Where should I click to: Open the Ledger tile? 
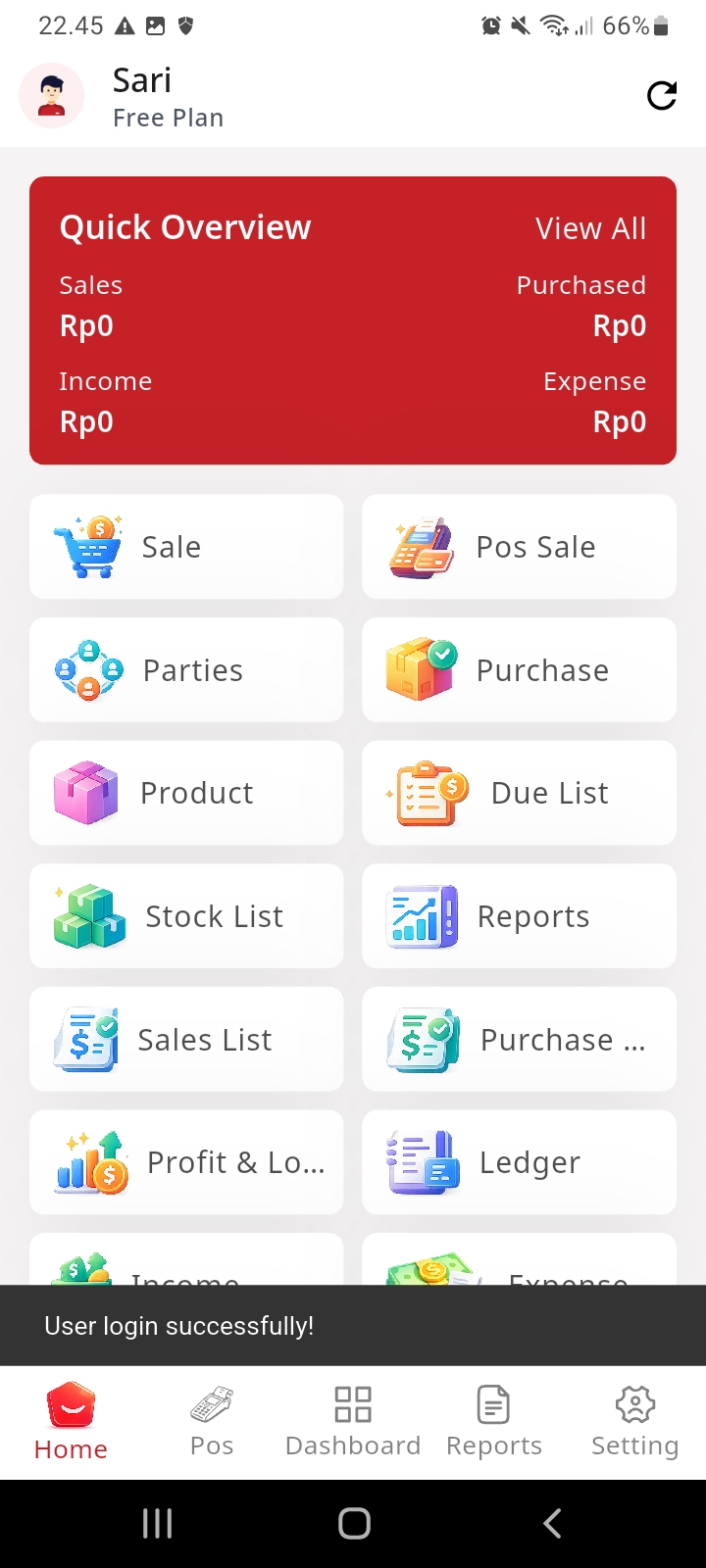(x=519, y=1162)
